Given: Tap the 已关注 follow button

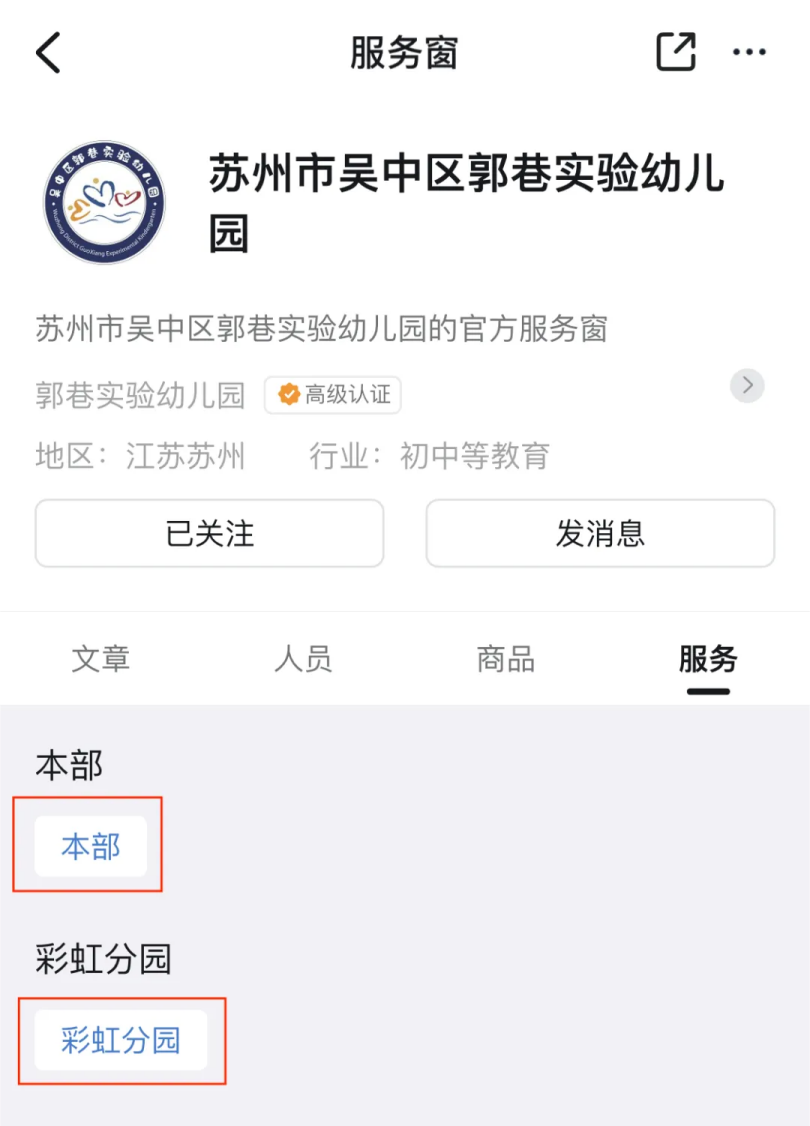Looking at the screenshot, I should 210,533.
